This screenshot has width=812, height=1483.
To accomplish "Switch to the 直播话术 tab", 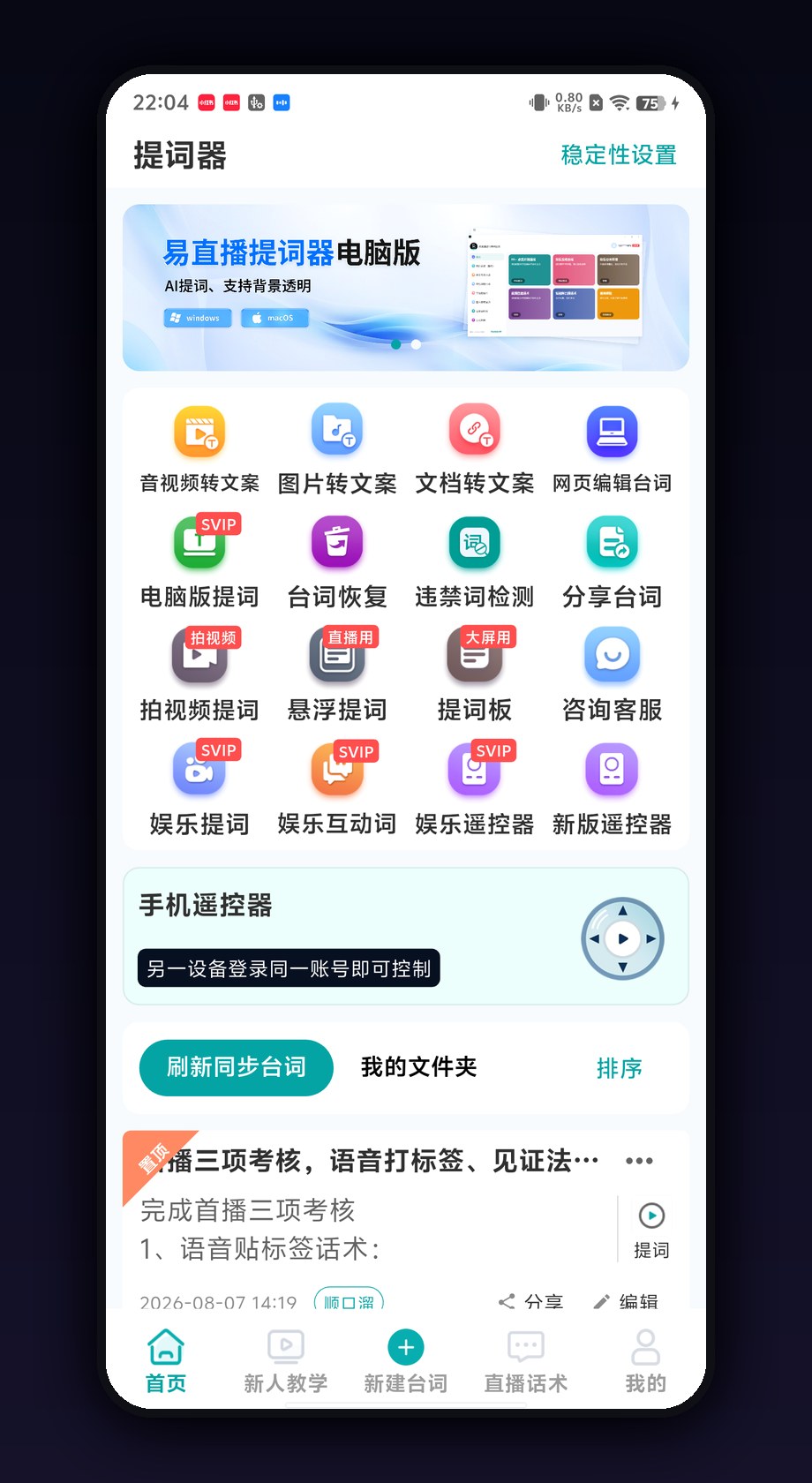I will click(526, 1362).
